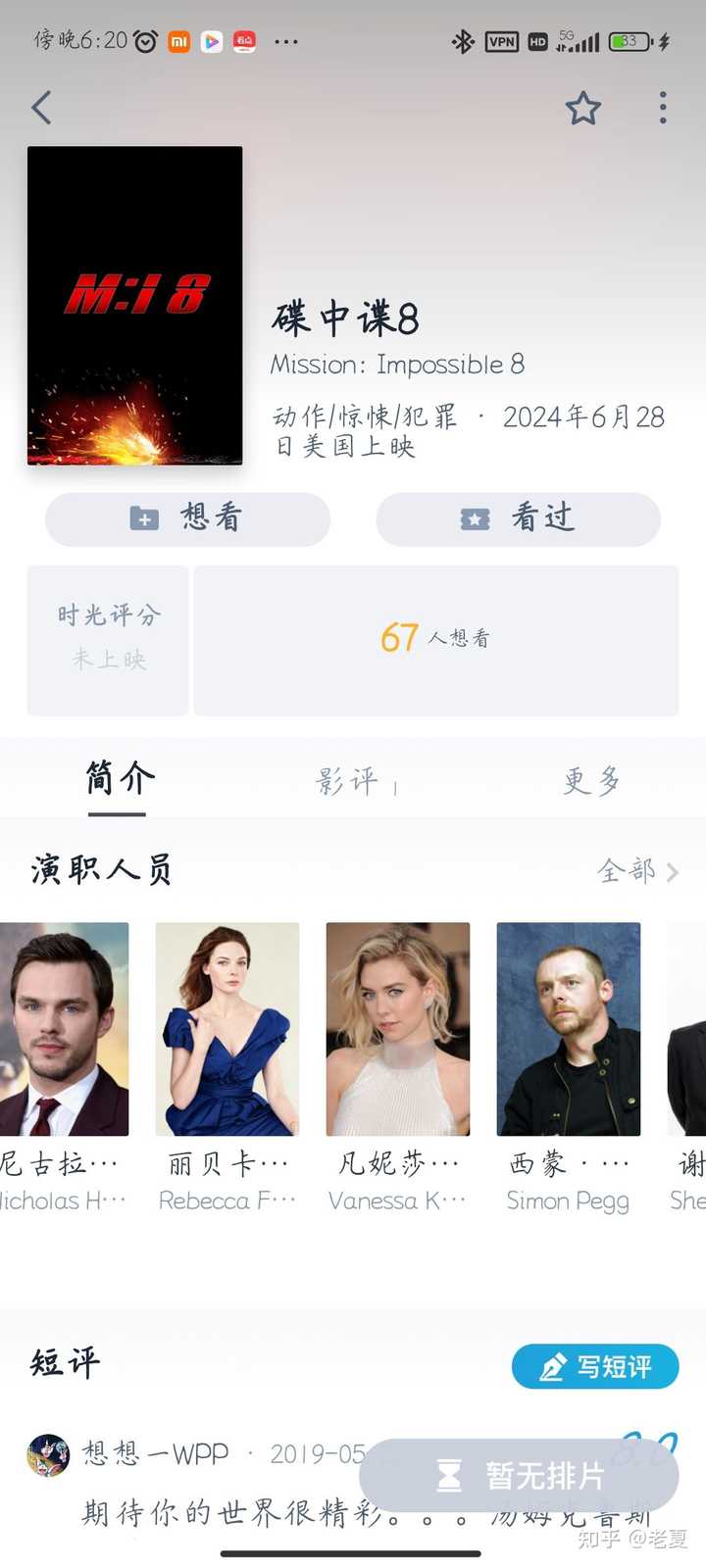Screen dimensions: 706x1568
Task: Tap 写短评 to write a review
Action: [x=595, y=1366]
